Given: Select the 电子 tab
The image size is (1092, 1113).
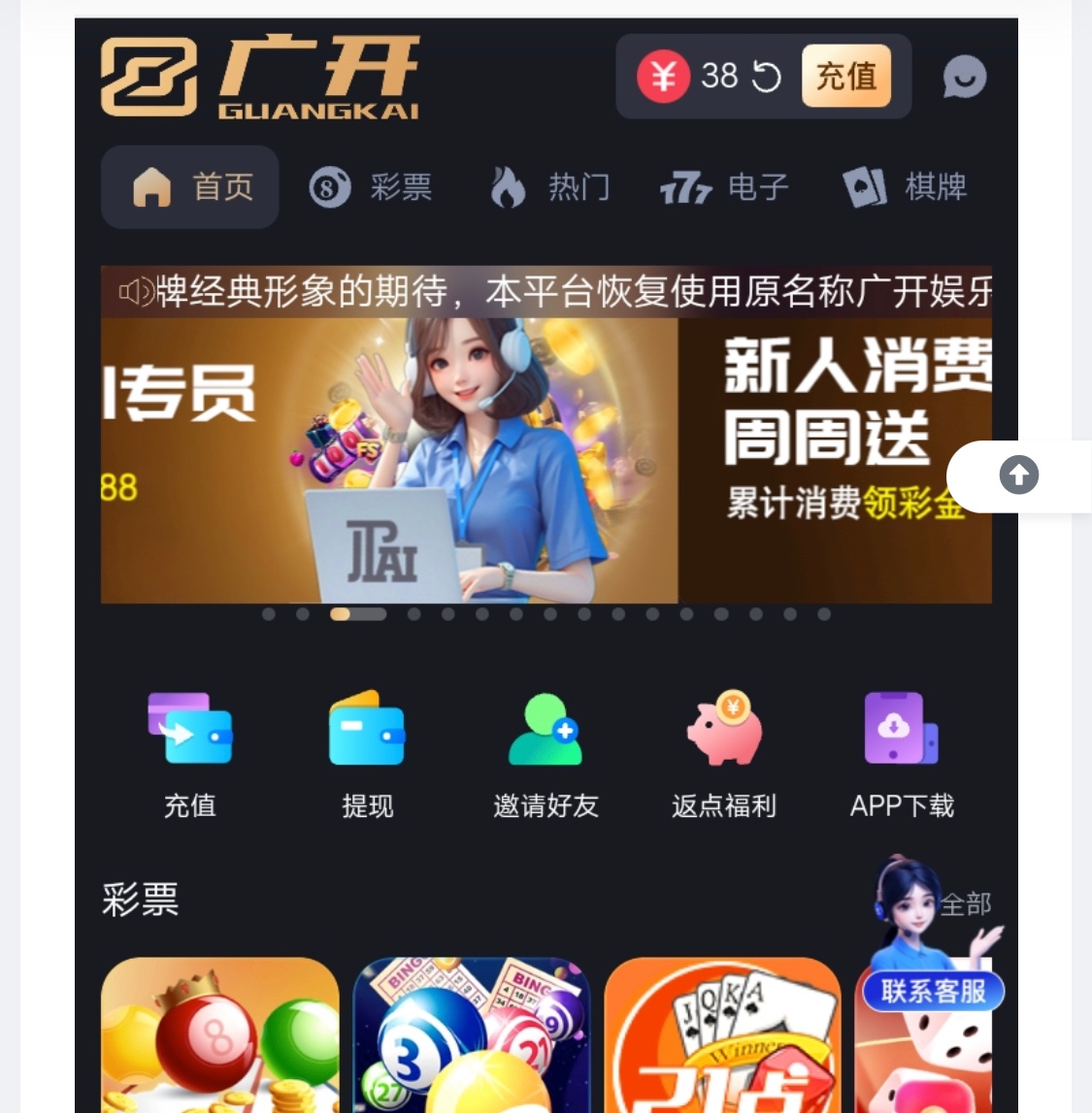Looking at the screenshot, I should click(x=725, y=186).
